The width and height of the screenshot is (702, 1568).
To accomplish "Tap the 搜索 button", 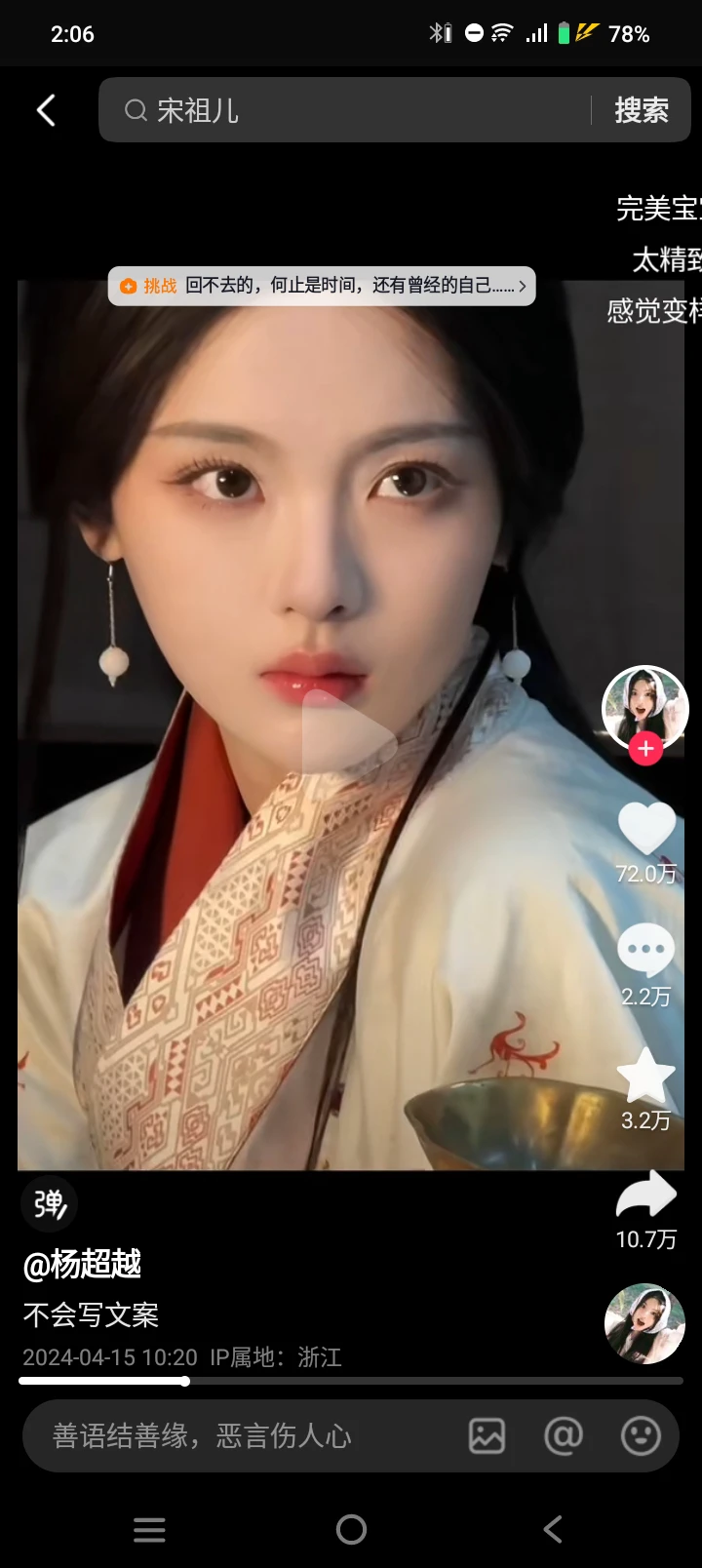I will 641,110.
